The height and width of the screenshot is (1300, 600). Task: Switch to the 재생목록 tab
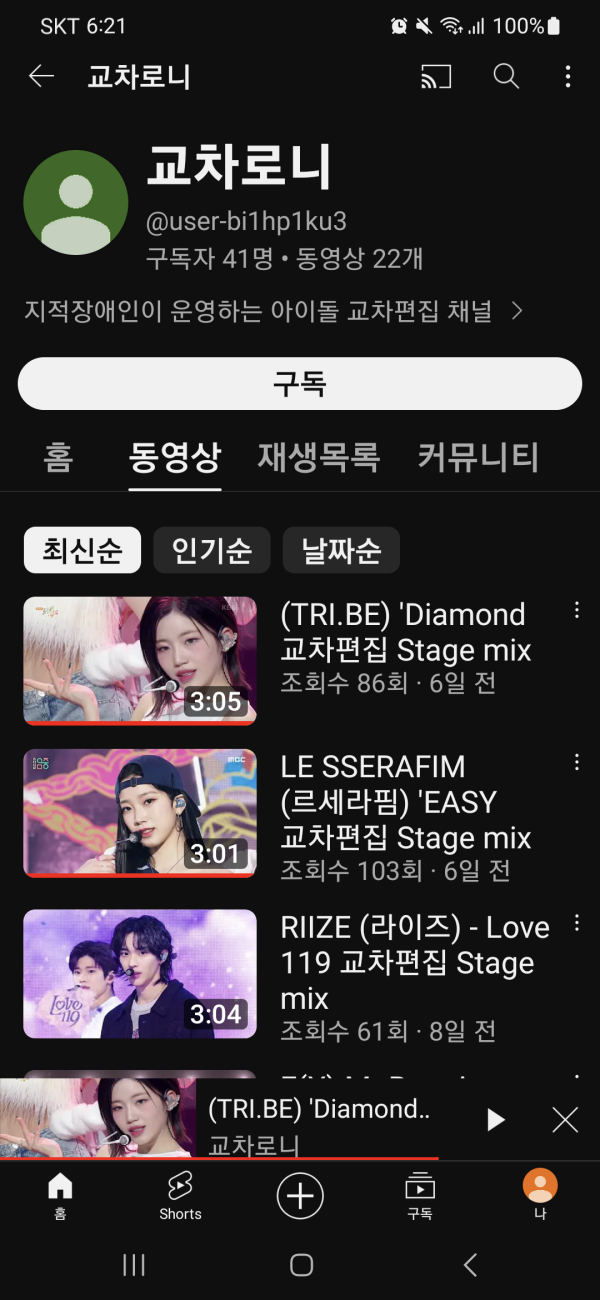click(319, 457)
